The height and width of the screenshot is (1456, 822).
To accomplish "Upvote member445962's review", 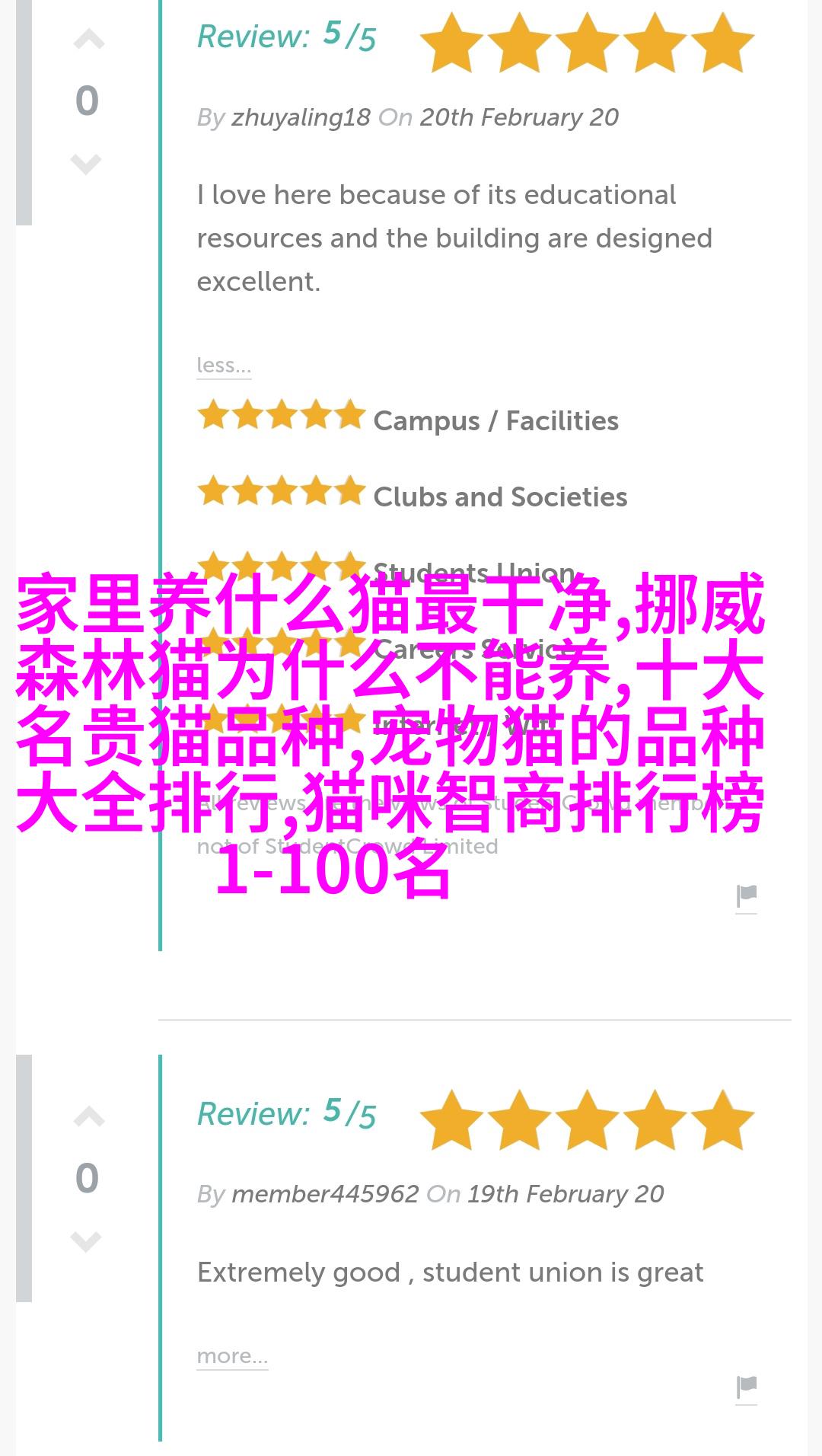I will 88,1118.
